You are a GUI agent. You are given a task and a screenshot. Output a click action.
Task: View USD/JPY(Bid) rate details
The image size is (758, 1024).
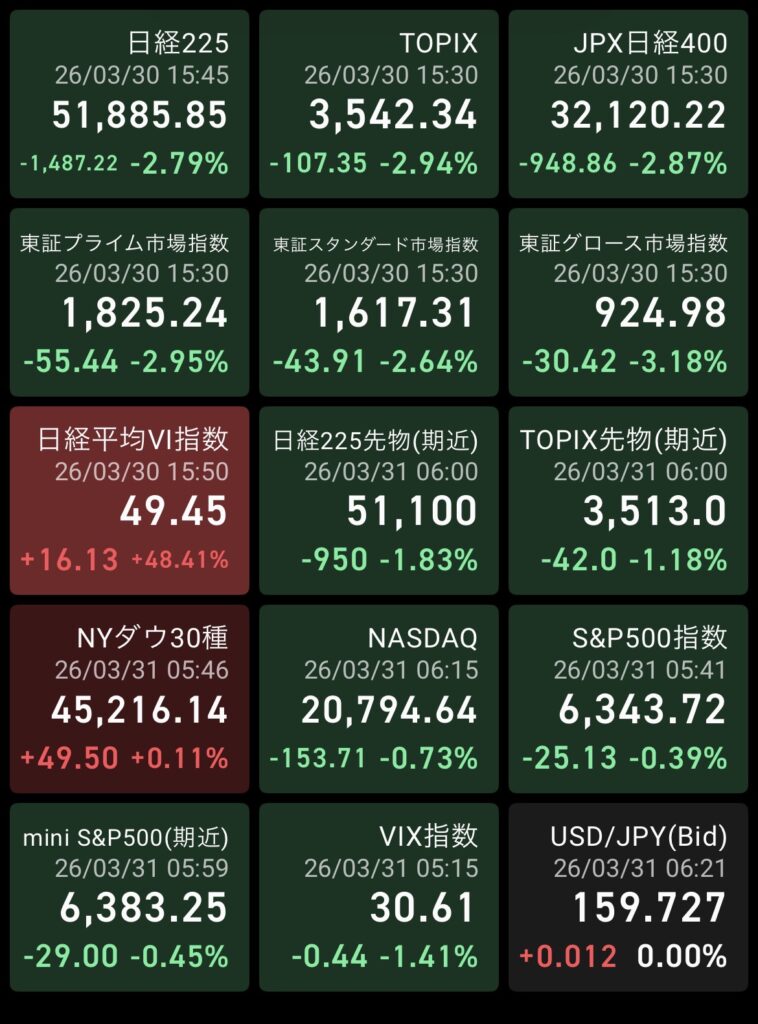coord(628,896)
